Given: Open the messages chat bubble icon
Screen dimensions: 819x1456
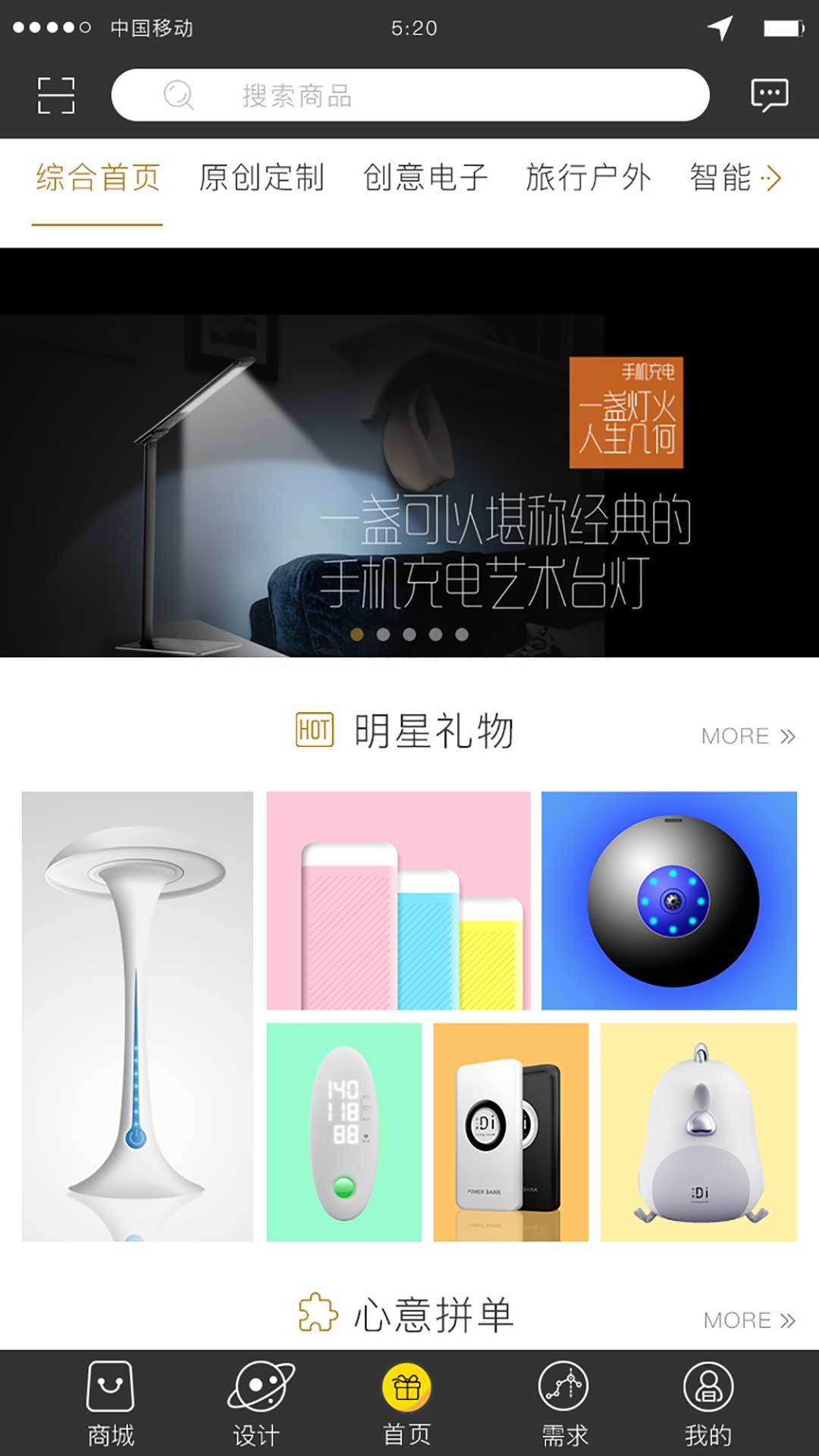Looking at the screenshot, I should (x=769, y=96).
